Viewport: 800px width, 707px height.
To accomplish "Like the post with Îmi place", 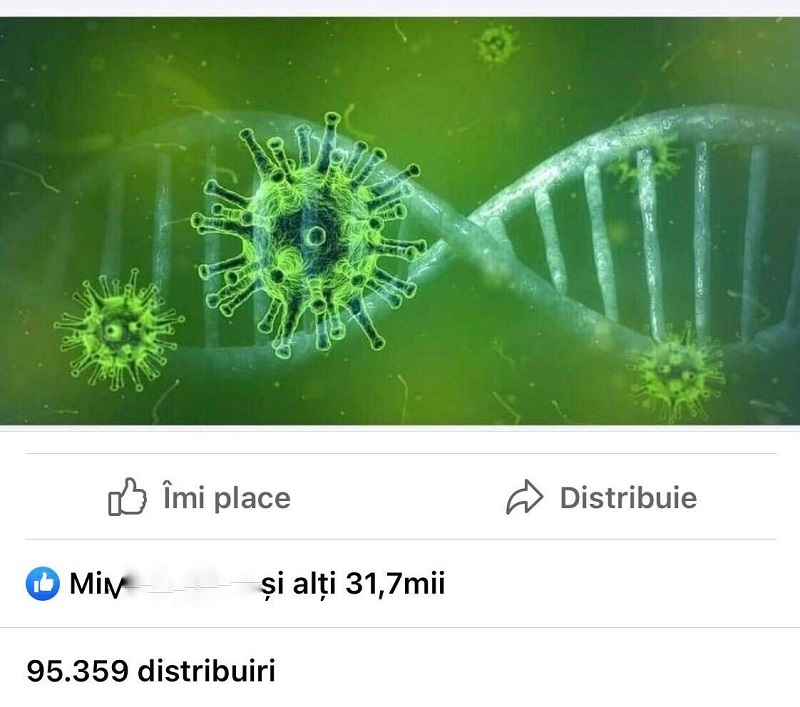I will click(199, 497).
